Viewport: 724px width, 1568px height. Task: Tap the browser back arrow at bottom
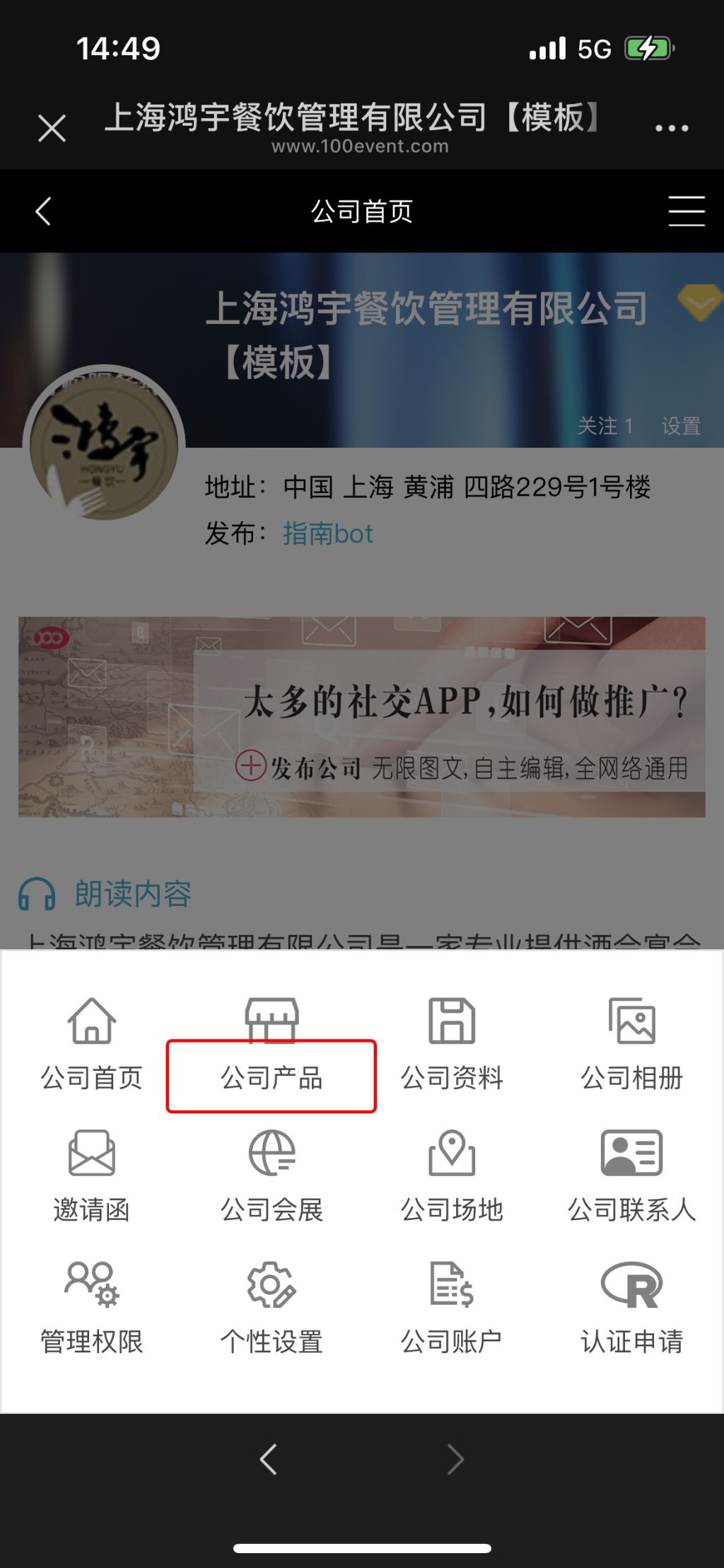pos(268,1459)
